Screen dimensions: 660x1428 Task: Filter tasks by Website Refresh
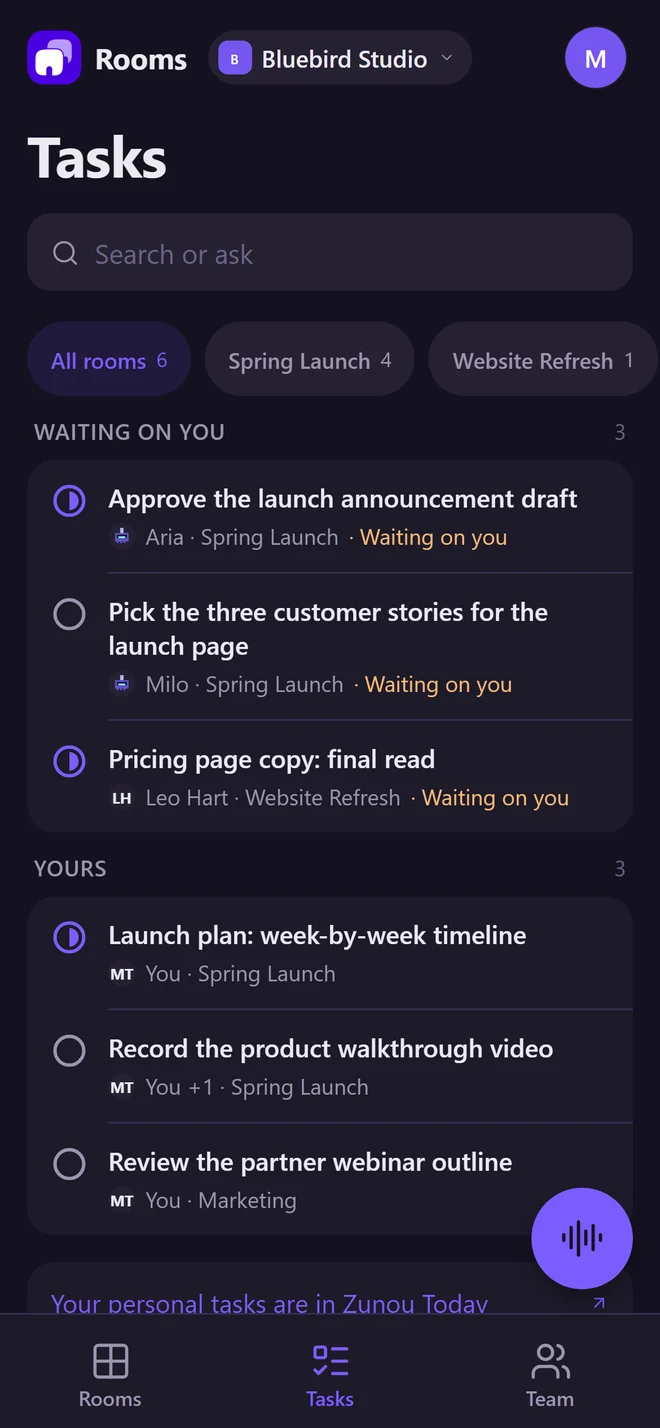click(542, 360)
